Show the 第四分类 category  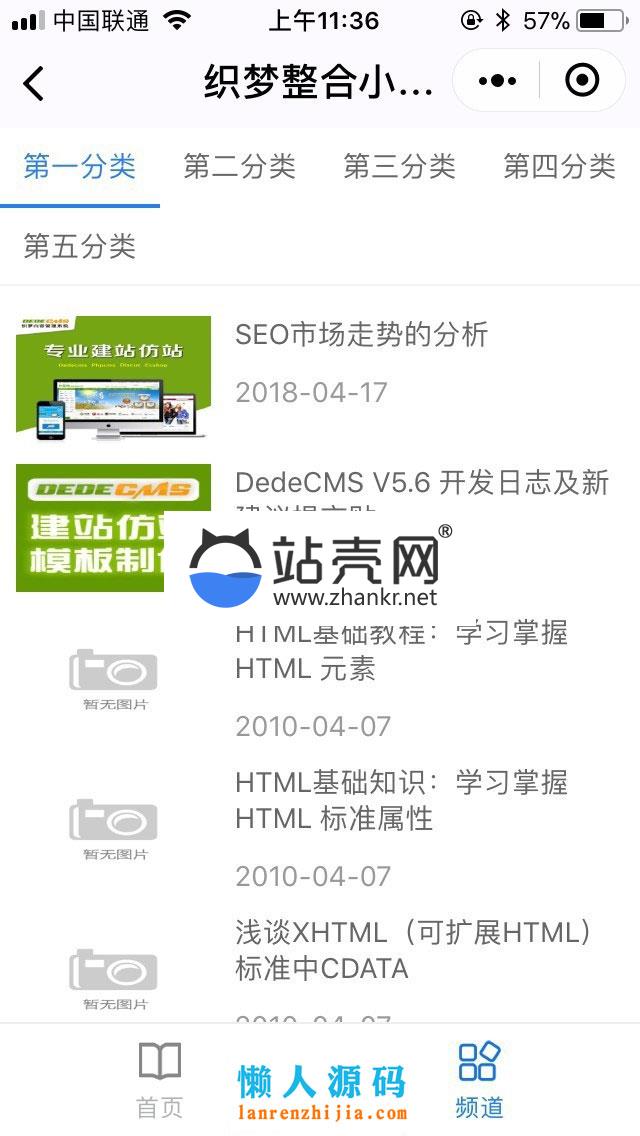[559, 167]
